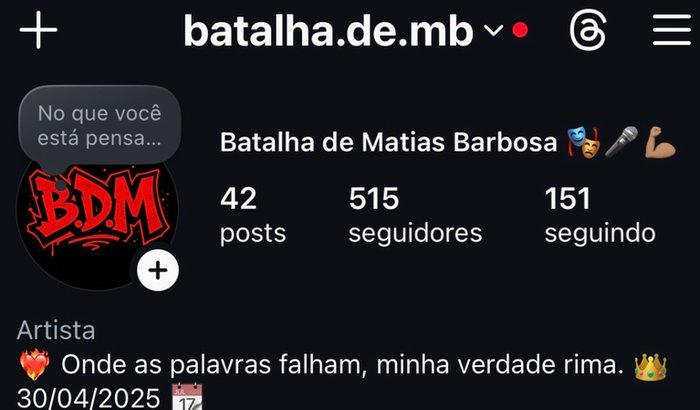Open the 151 seguindo list
Viewport: 700px width, 410px height.
599,215
